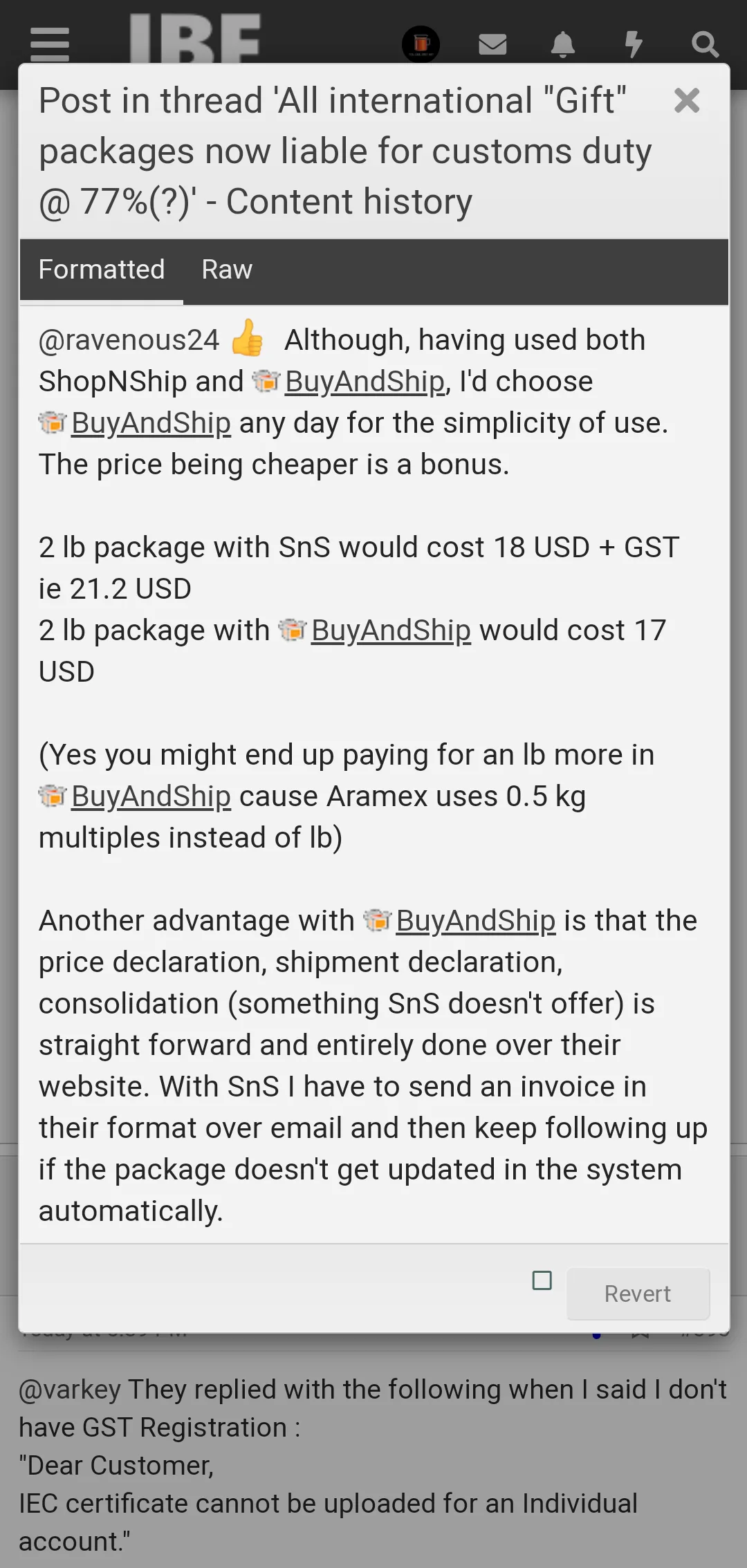Screen dimensions: 747x1568
Task: Open BuyAndShip link before 'any day for'
Action: (x=151, y=423)
